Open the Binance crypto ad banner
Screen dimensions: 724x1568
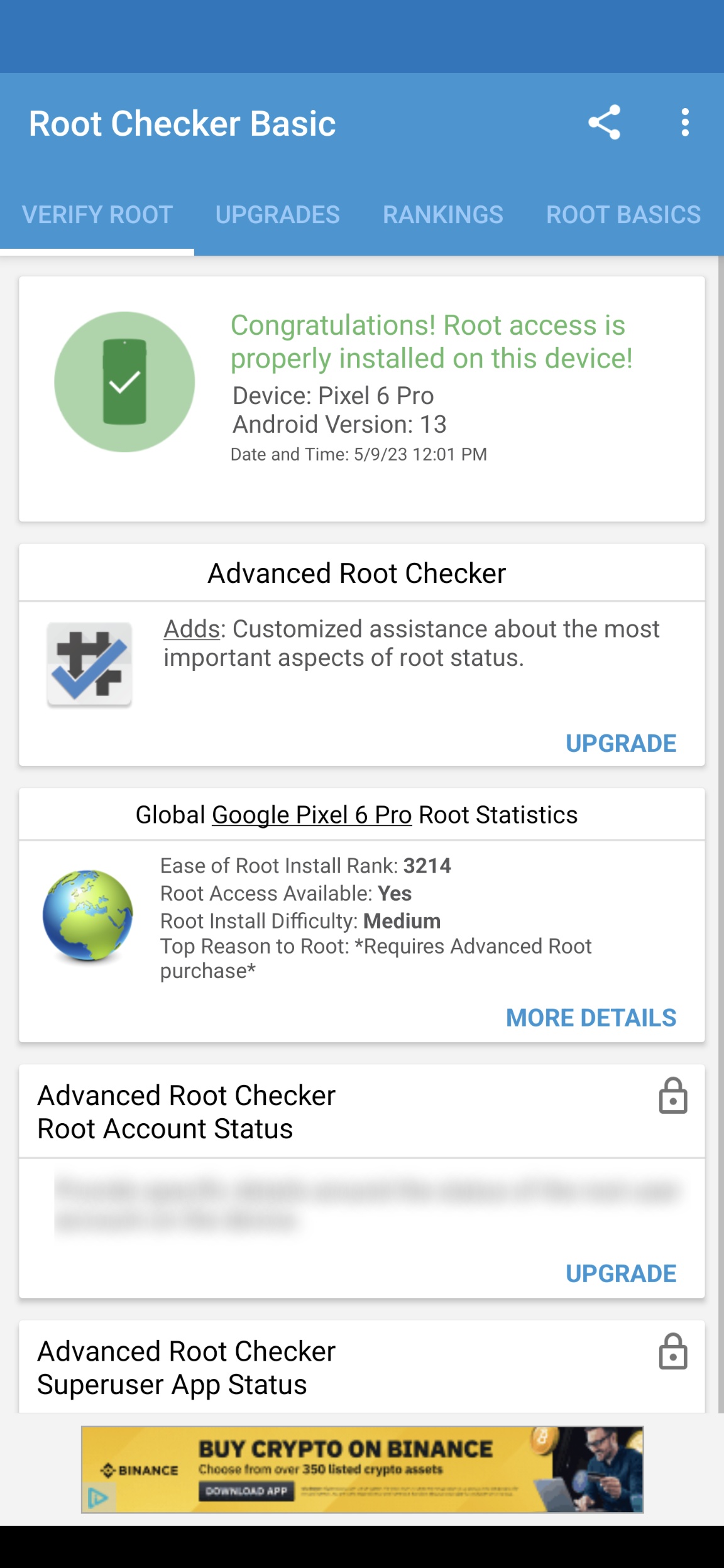click(362, 1469)
